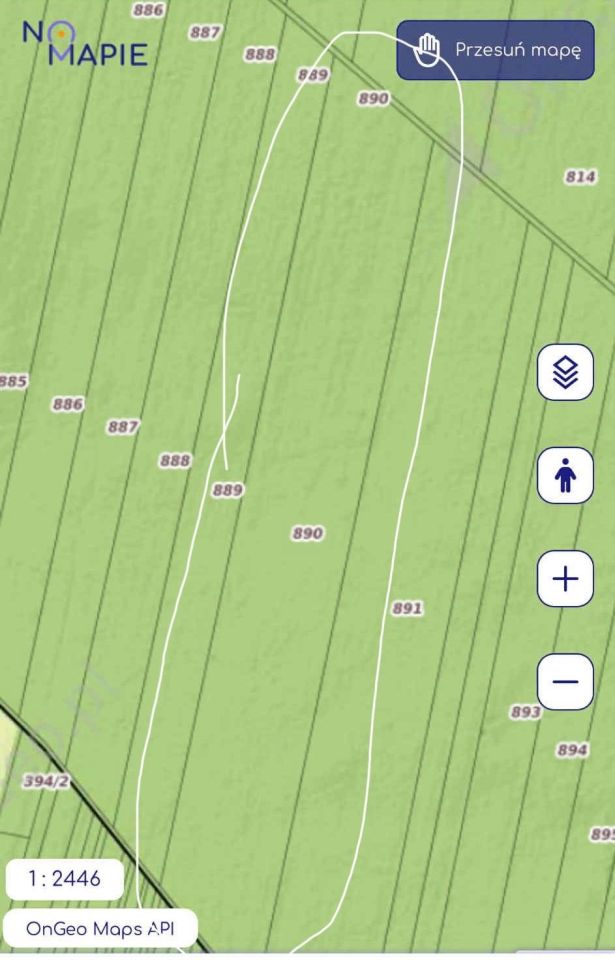Zoom out with the minus button
The width and height of the screenshot is (615, 960).
click(565, 682)
